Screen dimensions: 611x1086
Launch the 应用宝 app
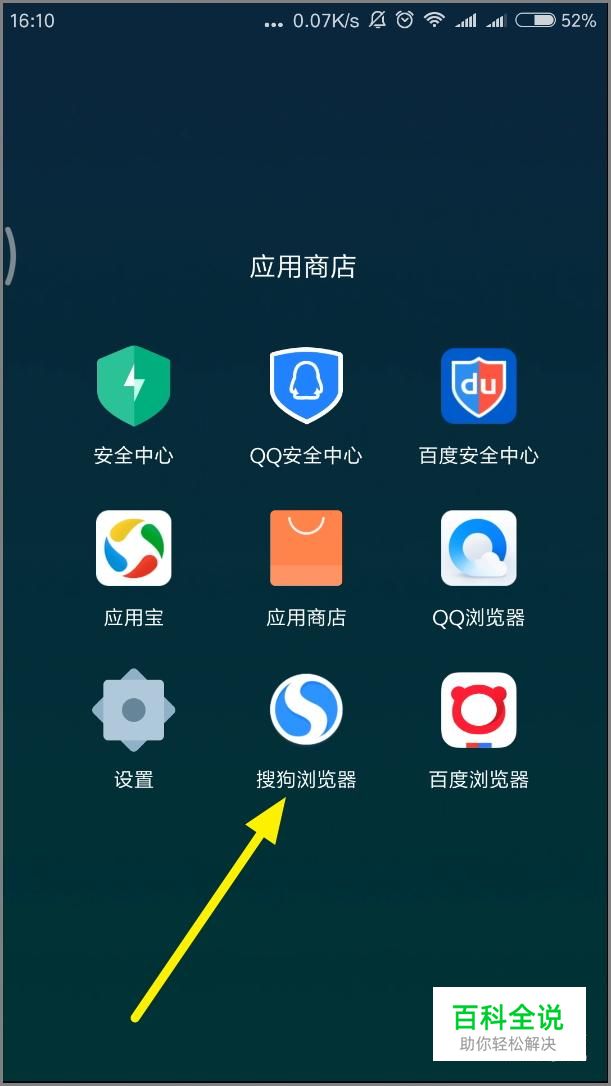pos(133,548)
